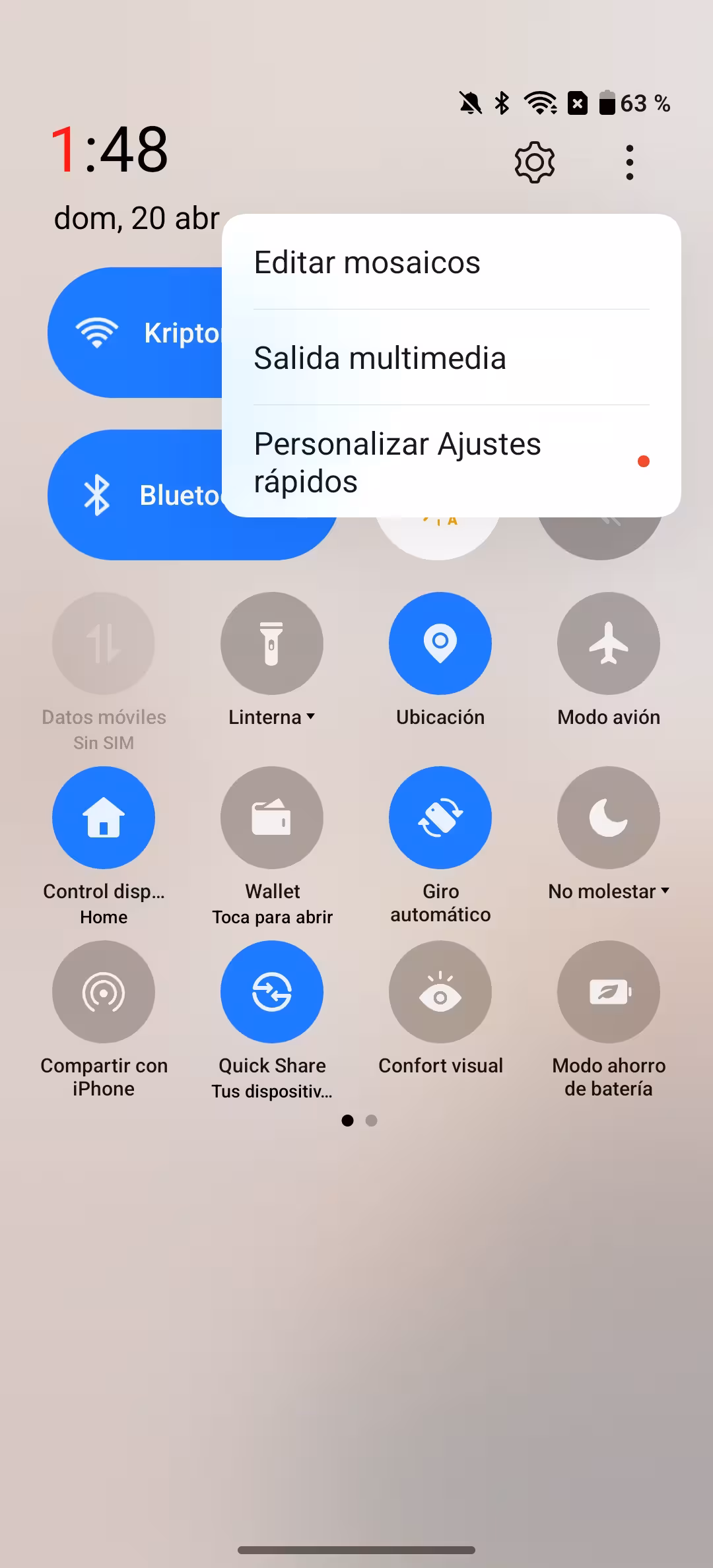Activate Modo ahorro de batería
713x1568 pixels.
(x=609, y=992)
